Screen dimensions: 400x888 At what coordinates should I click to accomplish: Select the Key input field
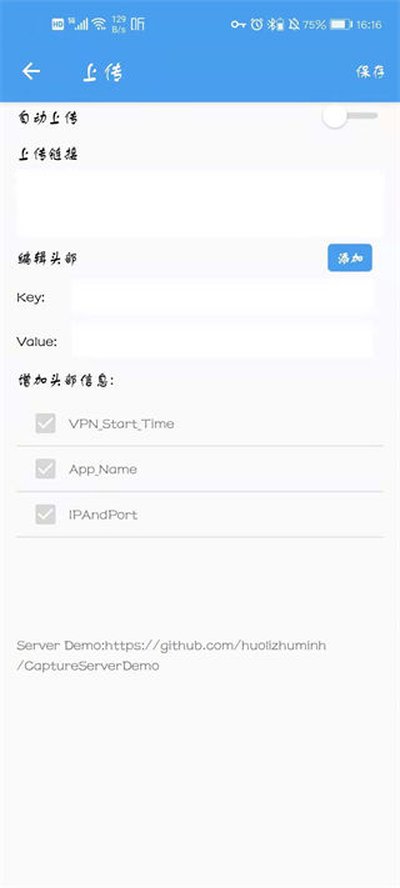click(x=222, y=297)
